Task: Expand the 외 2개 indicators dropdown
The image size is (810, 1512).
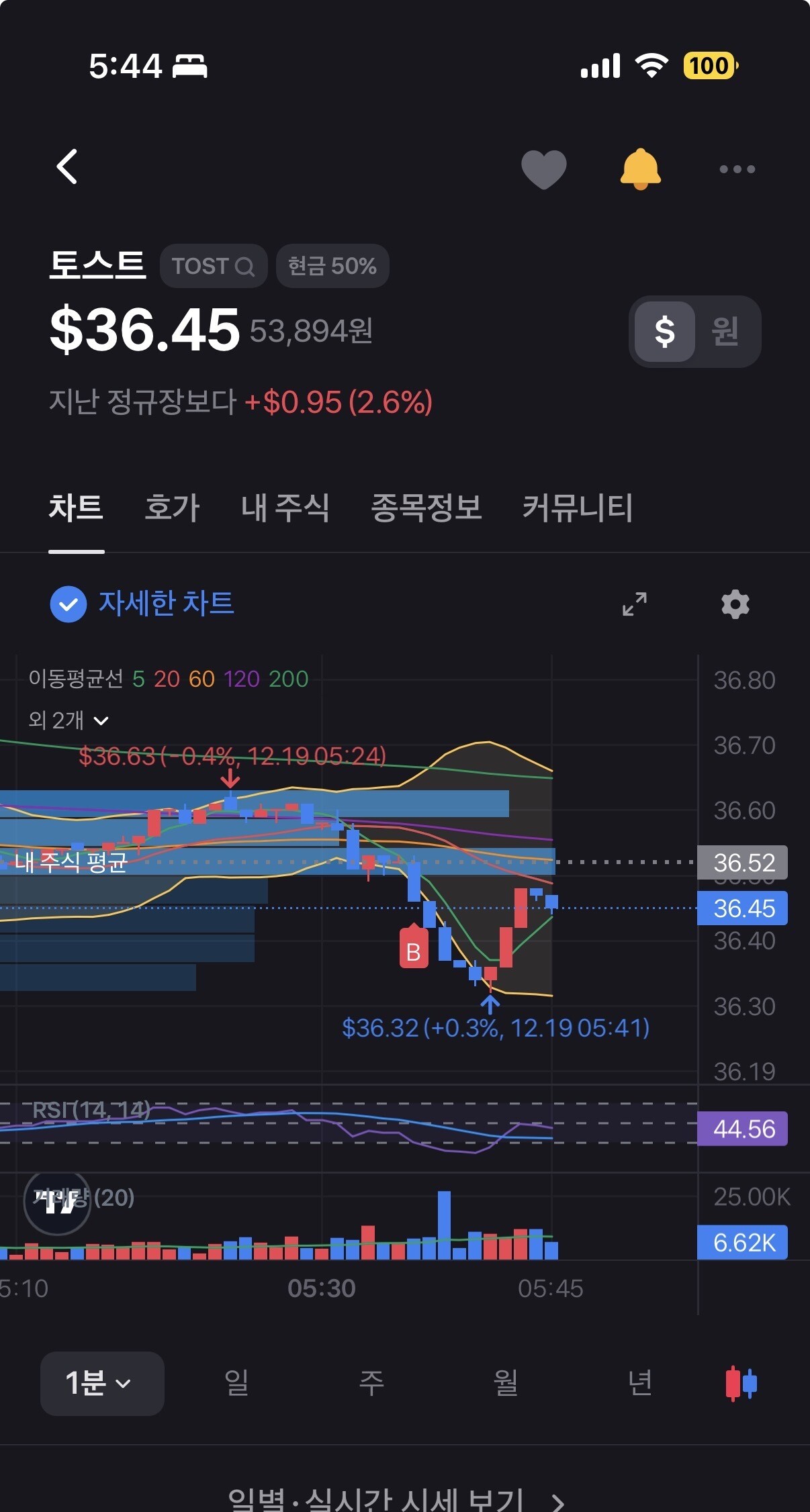Action: 69,720
